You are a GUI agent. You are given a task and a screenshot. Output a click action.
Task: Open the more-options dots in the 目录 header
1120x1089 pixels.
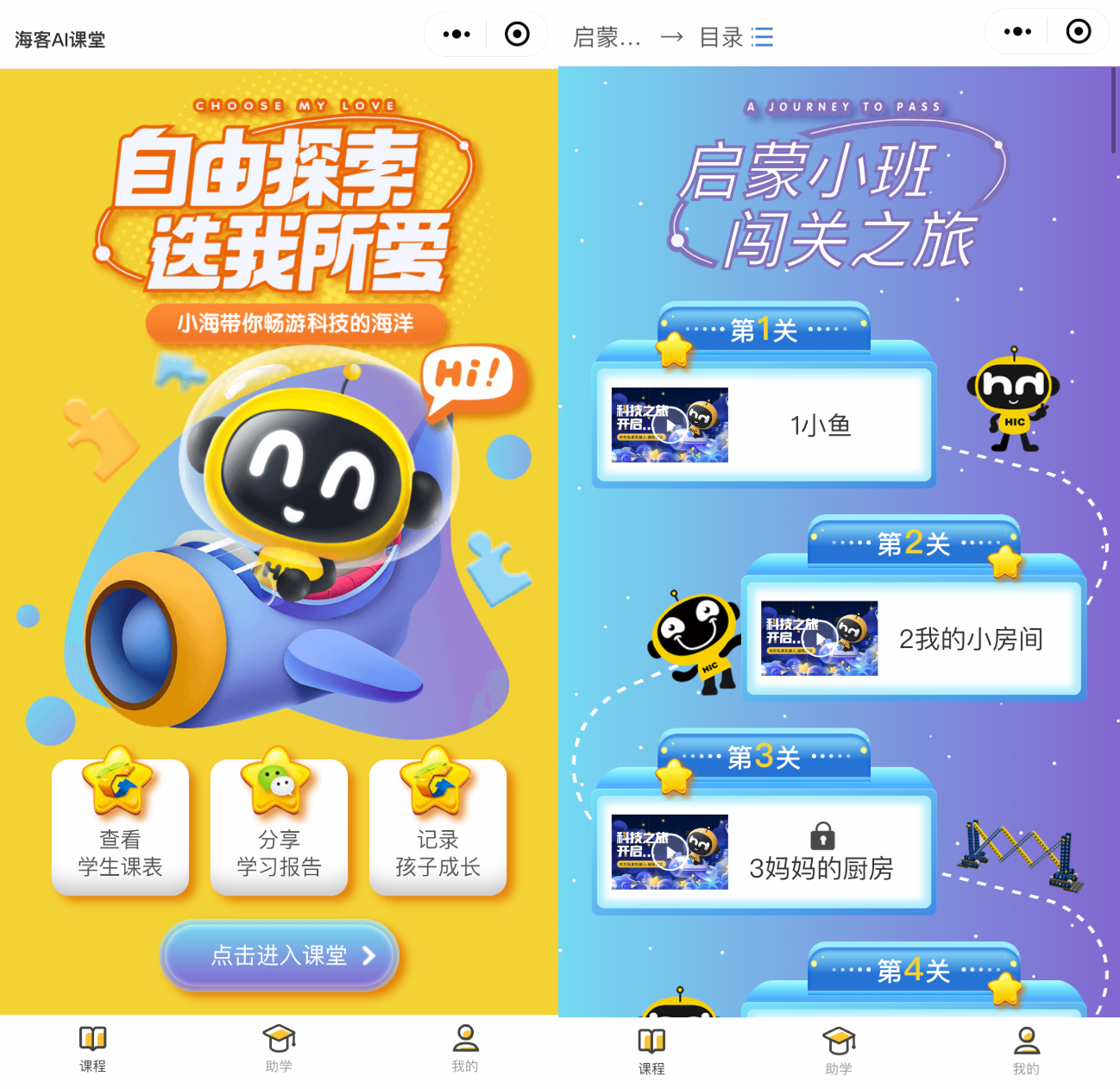[x=1017, y=32]
